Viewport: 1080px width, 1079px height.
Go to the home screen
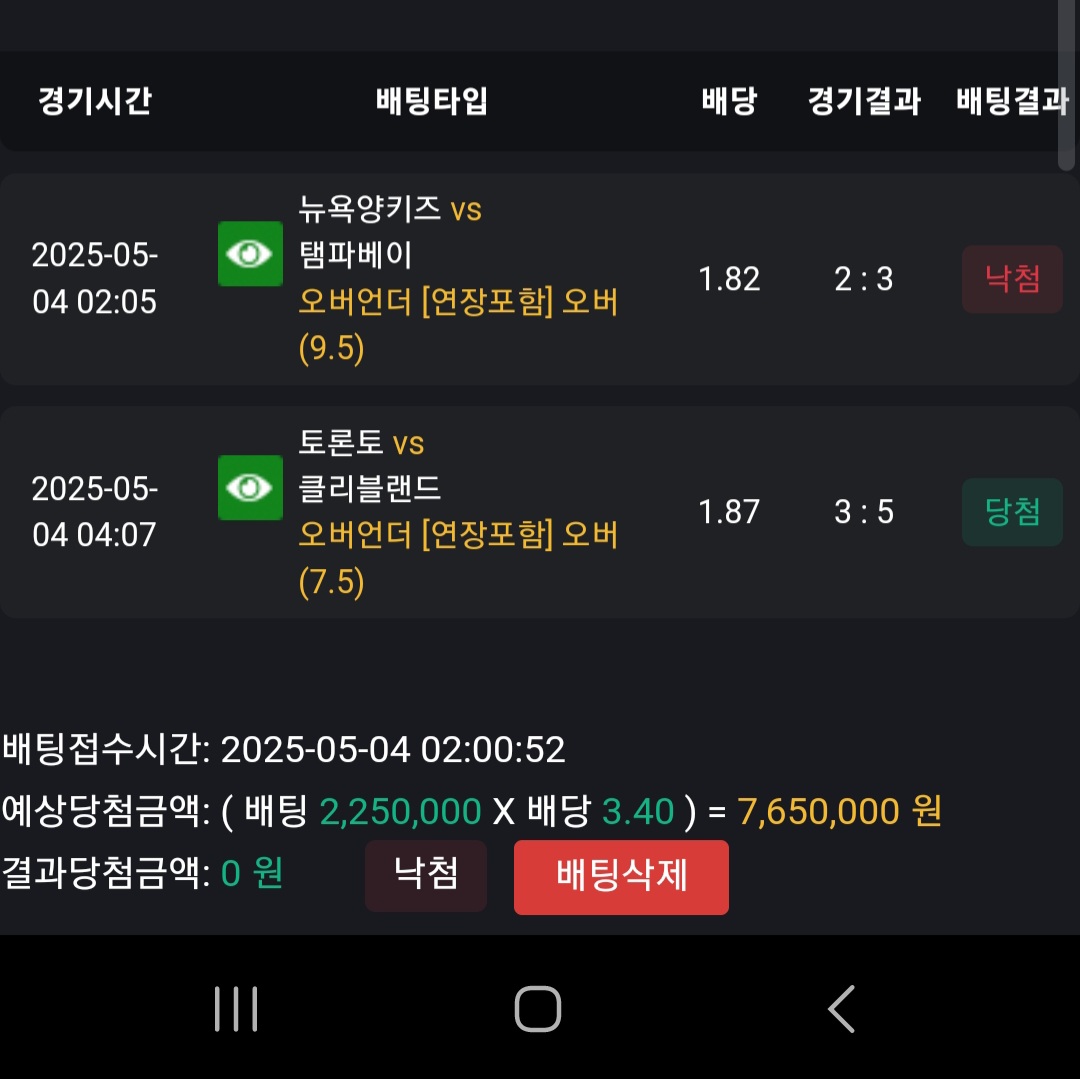pyautogui.click(x=538, y=1008)
